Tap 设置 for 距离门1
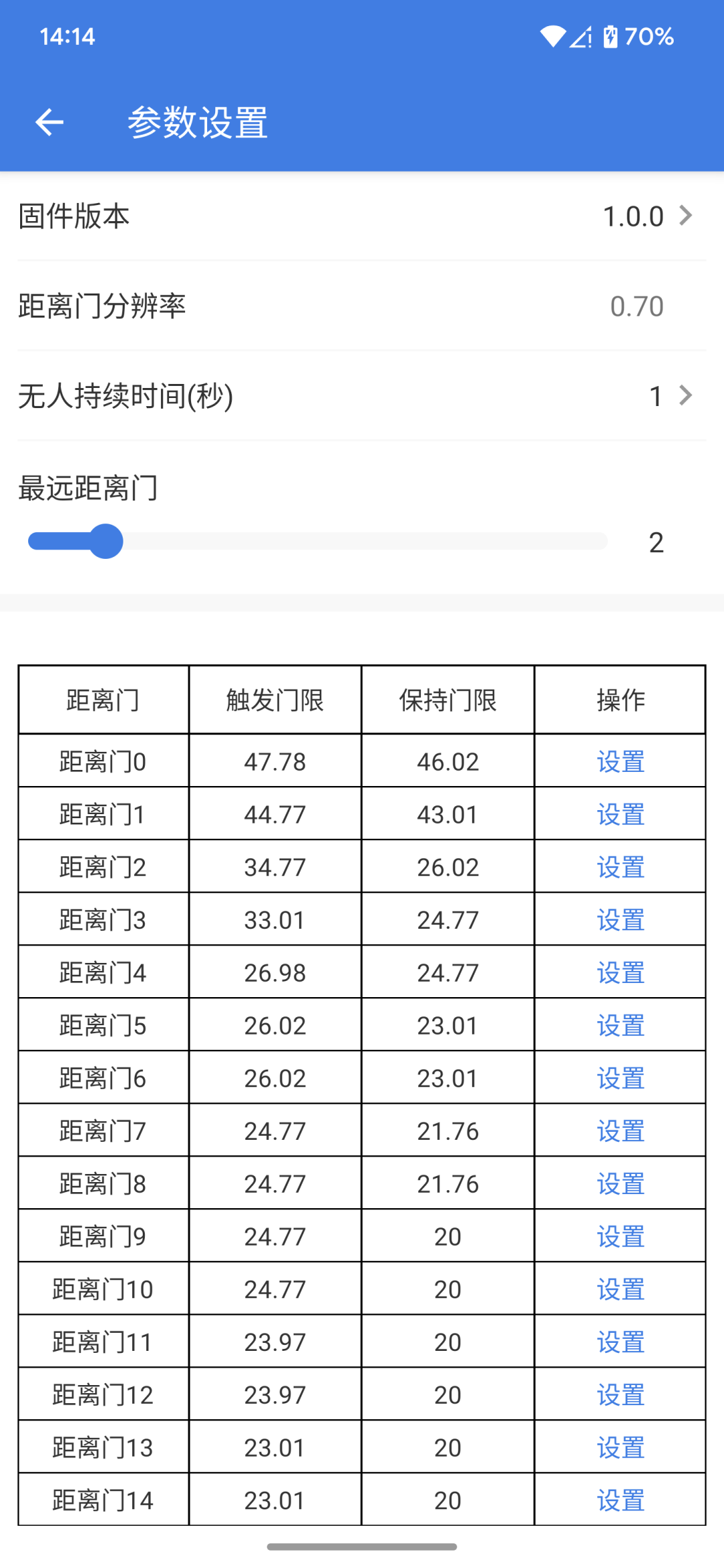 tap(620, 814)
